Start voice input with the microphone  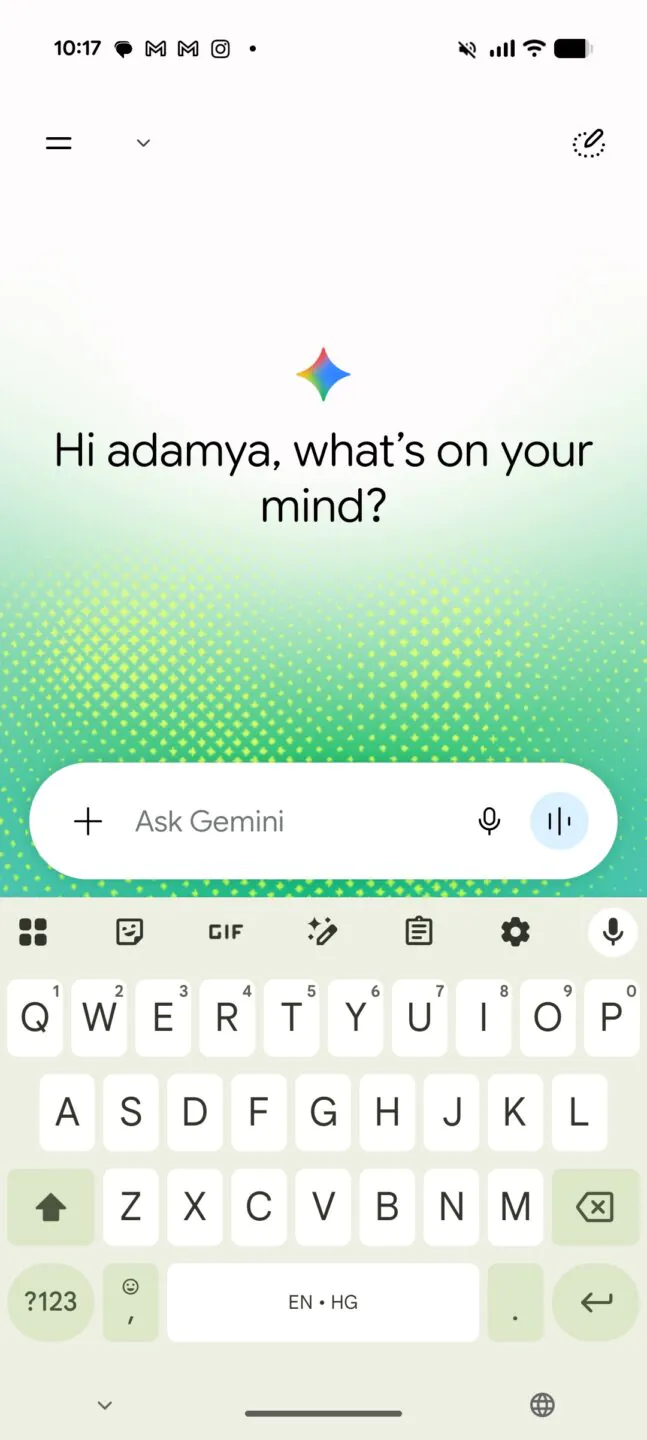[x=489, y=822]
